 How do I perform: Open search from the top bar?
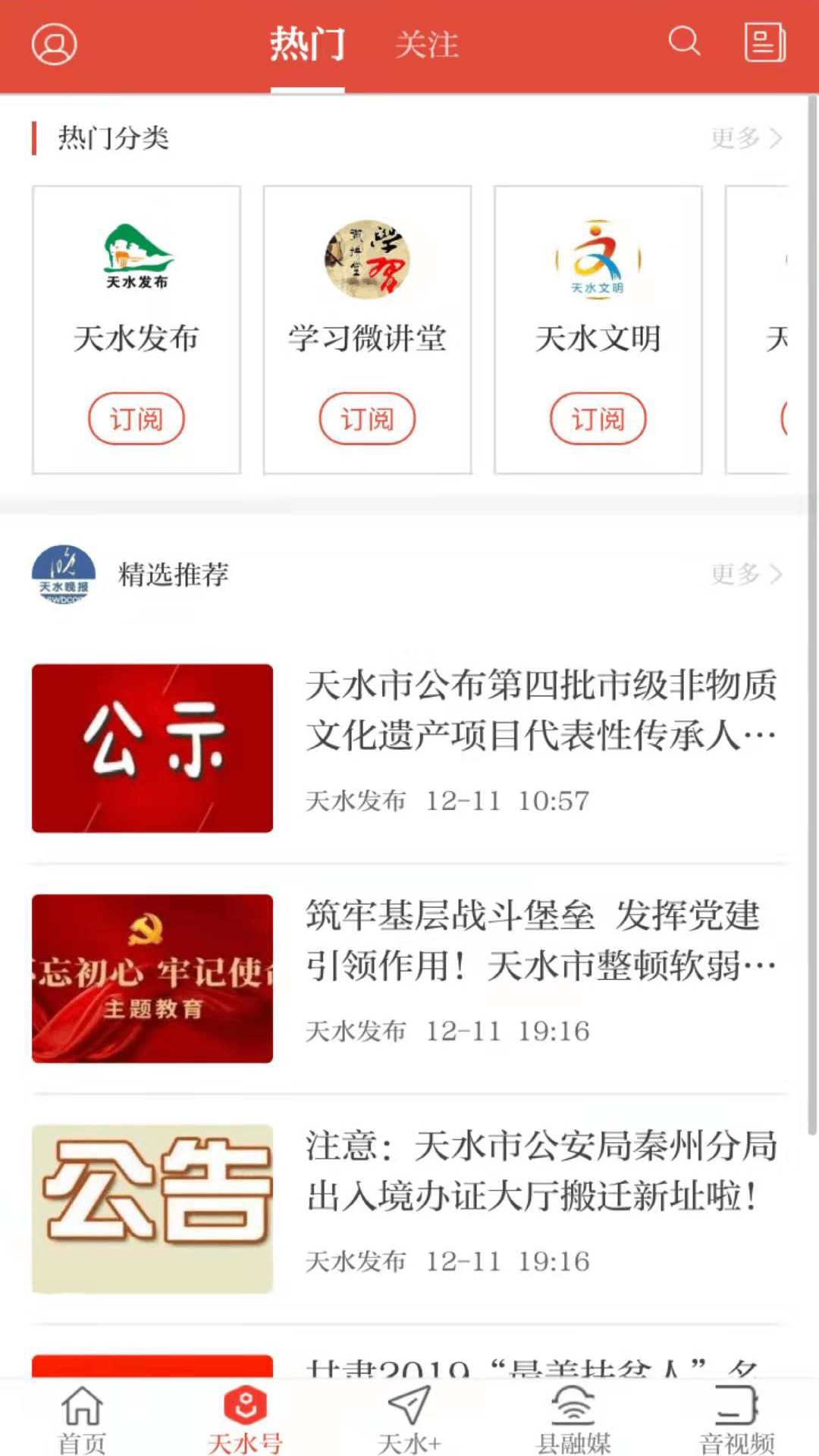tap(683, 43)
